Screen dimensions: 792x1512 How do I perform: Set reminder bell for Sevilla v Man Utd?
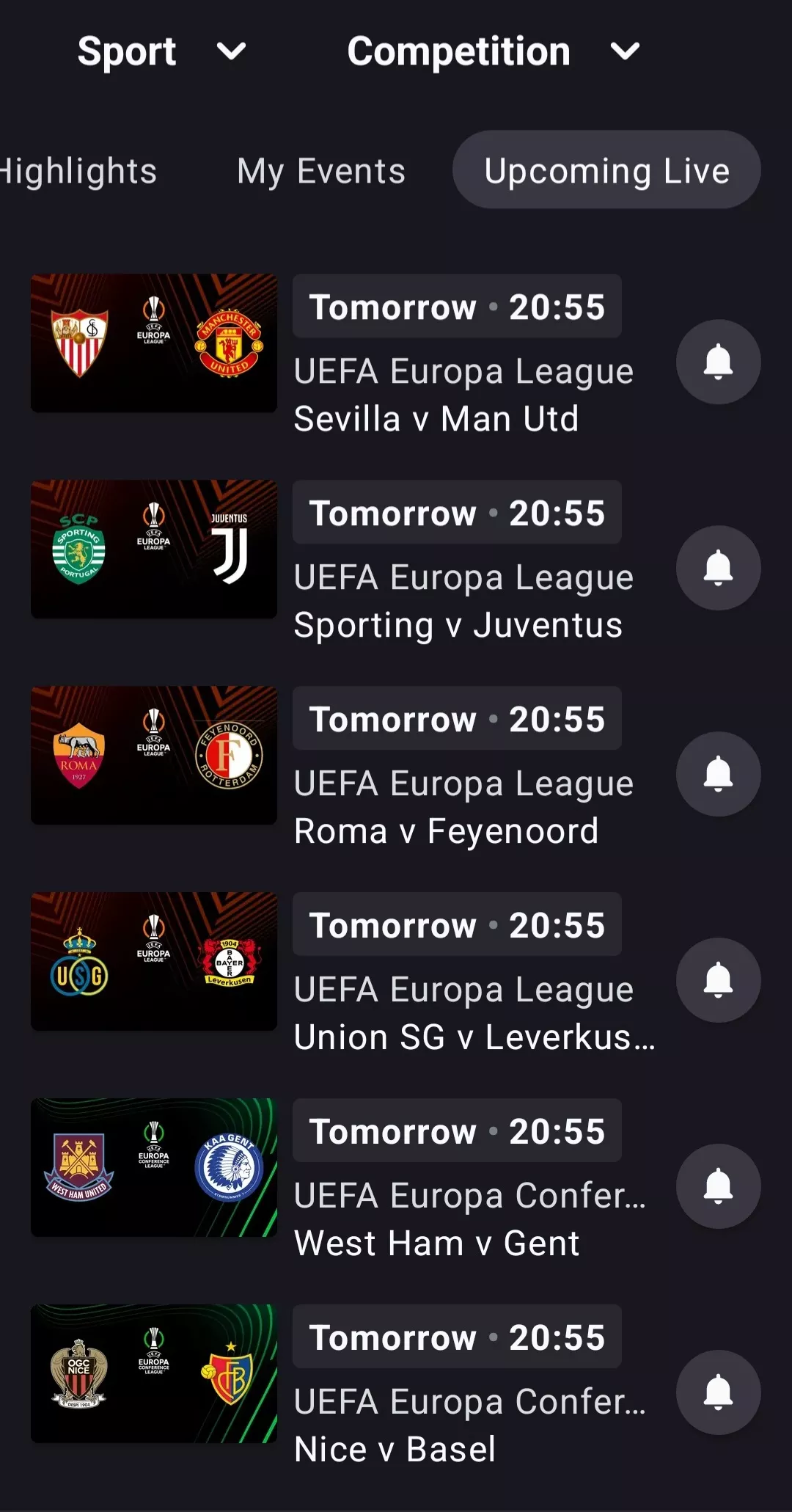718,362
